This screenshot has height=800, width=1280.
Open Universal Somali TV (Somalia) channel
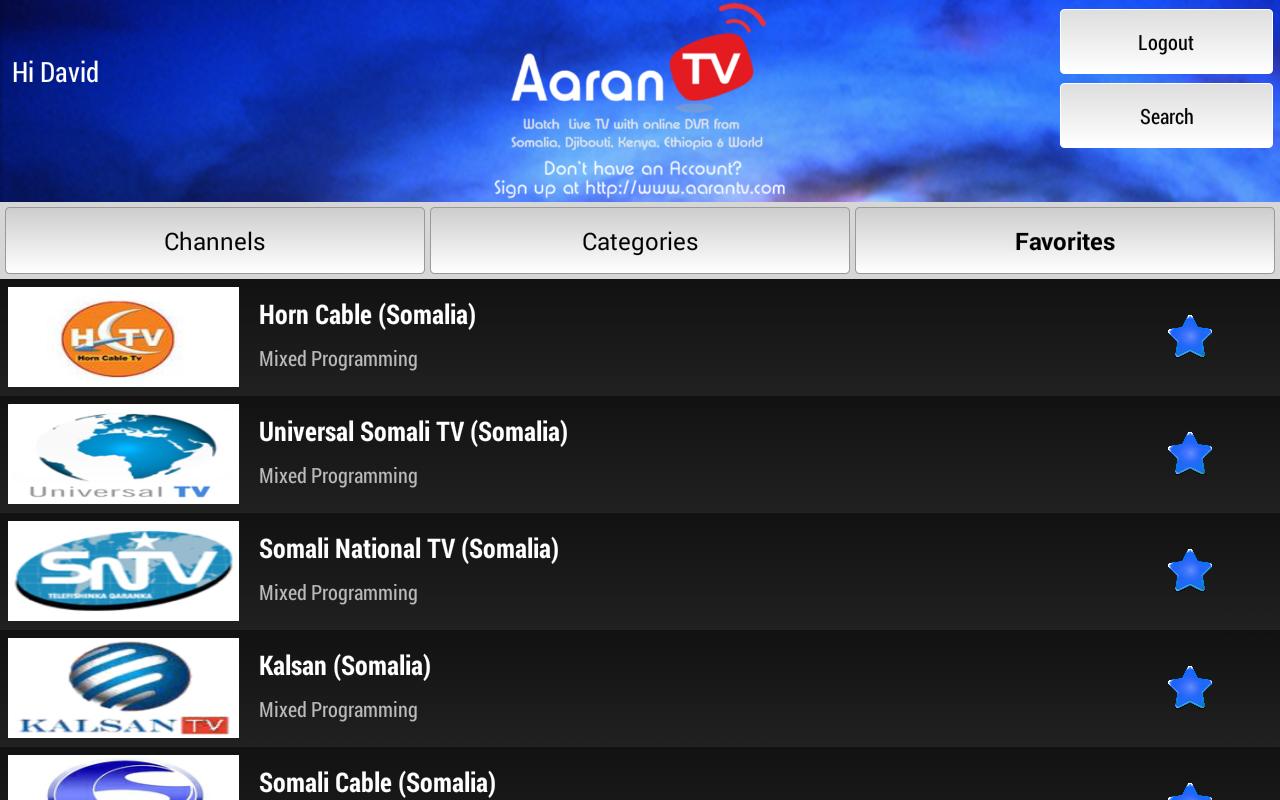(413, 433)
